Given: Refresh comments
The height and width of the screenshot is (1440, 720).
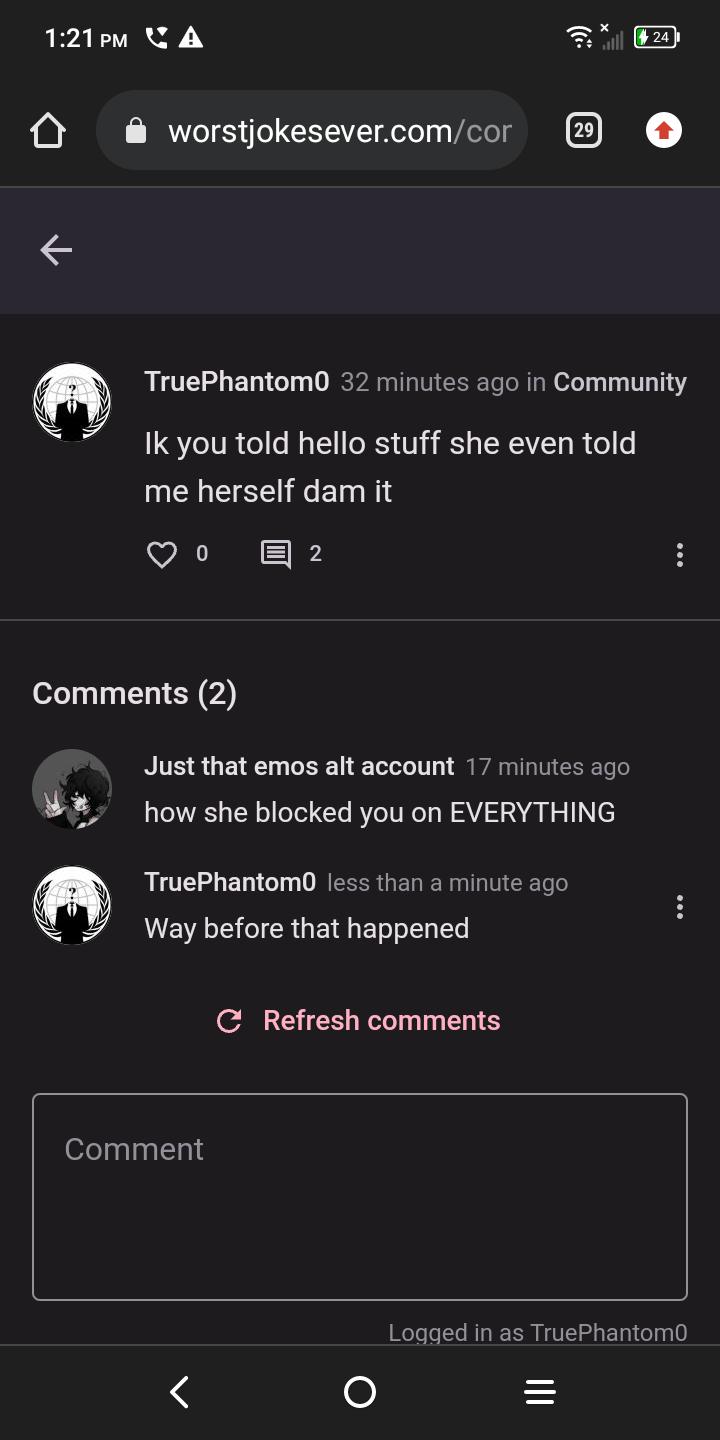Looking at the screenshot, I should [x=360, y=1020].
